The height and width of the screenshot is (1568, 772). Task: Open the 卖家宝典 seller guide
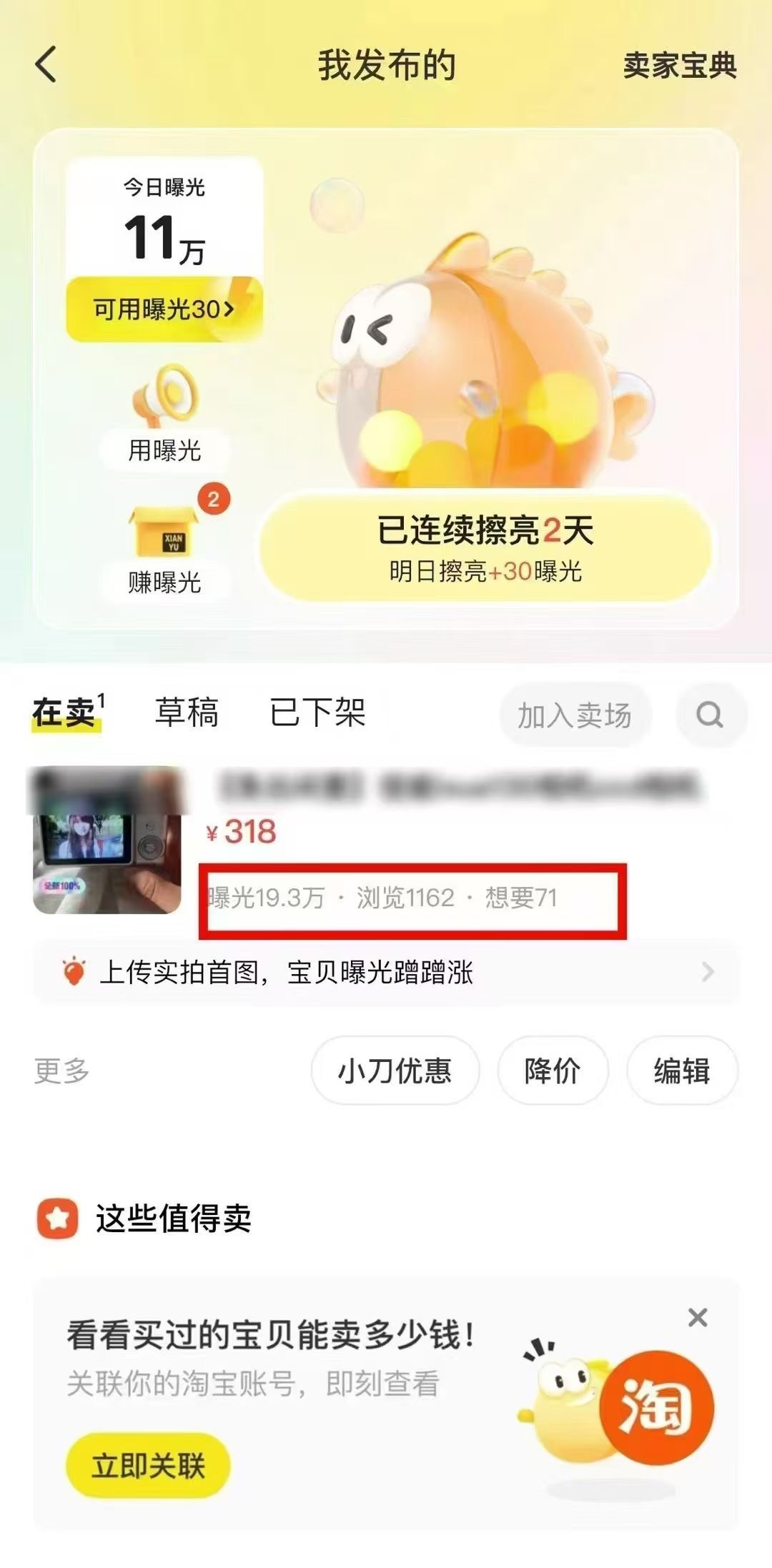[x=679, y=66]
